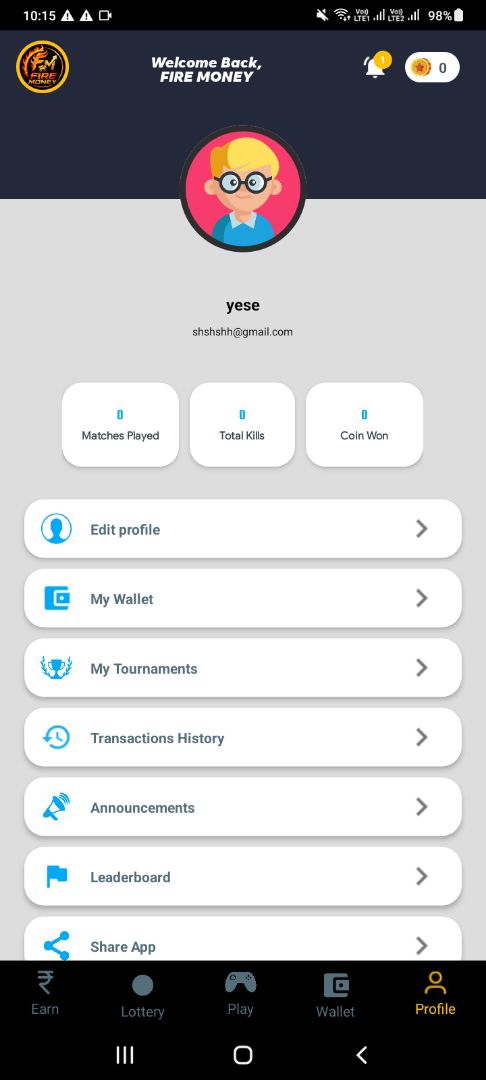Tap the Profile tab
Image resolution: width=486 pixels, height=1080 pixels.
pos(435,993)
